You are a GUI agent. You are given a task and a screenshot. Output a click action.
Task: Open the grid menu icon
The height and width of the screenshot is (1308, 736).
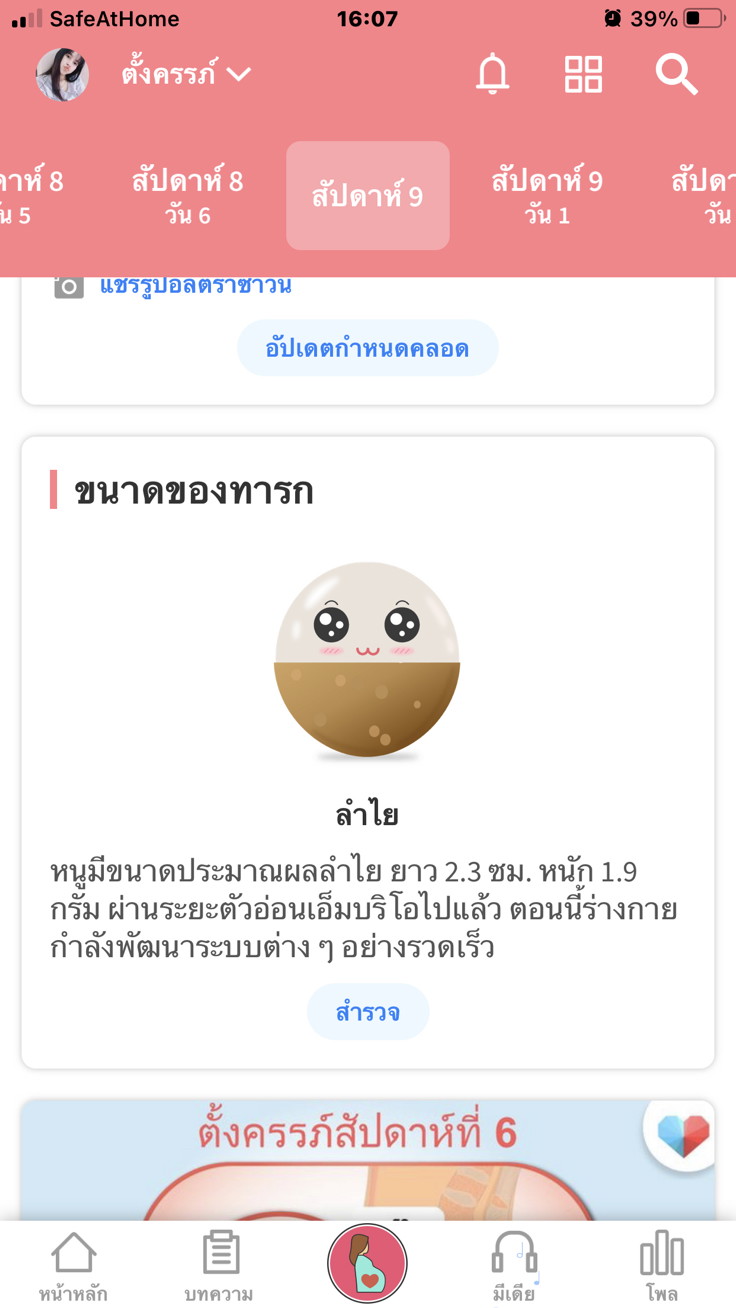point(583,75)
